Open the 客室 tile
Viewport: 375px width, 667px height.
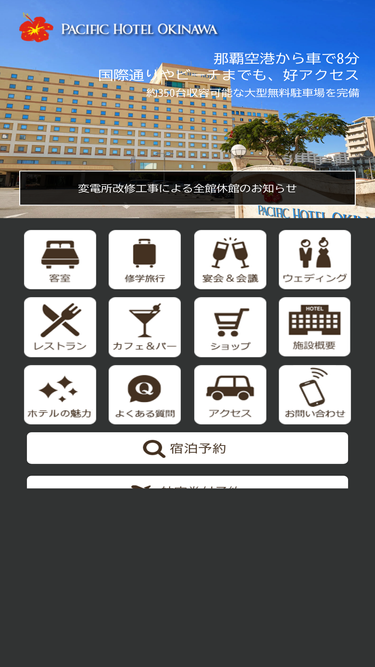pyautogui.click(x=60, y=259)
